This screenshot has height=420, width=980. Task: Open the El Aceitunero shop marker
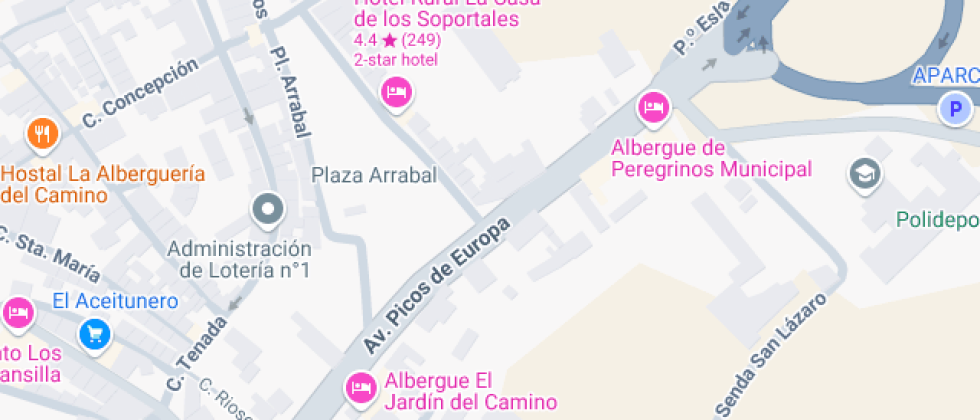pyautogui.click(x=95, y=333)
